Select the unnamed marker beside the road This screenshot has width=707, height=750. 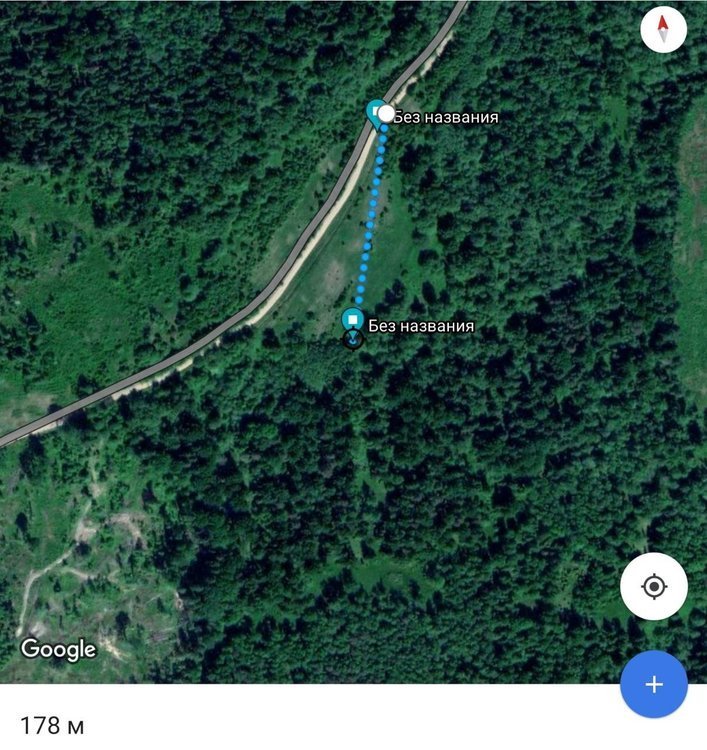[x=376, y=111]
